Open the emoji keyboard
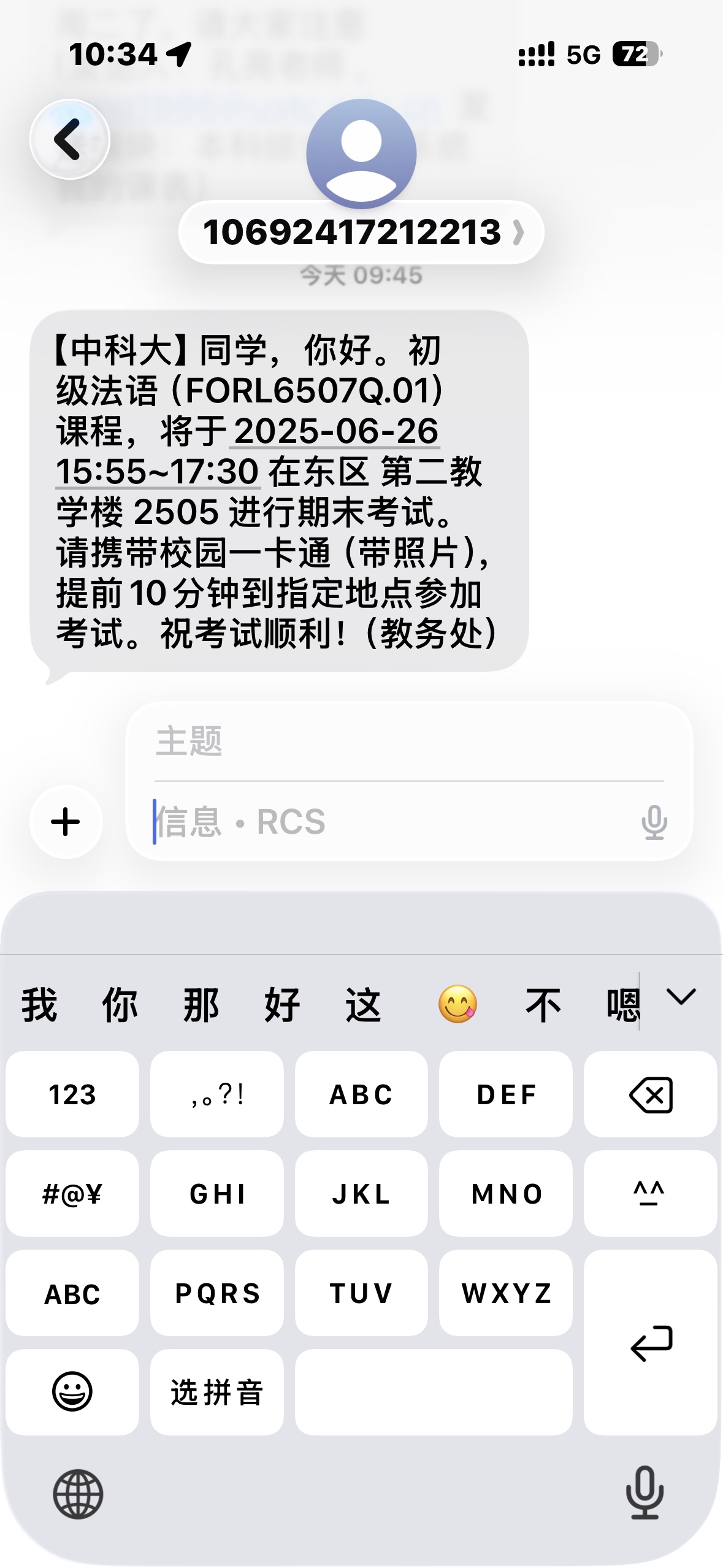The image size is (723, 1568). (x=72, y=1392)
